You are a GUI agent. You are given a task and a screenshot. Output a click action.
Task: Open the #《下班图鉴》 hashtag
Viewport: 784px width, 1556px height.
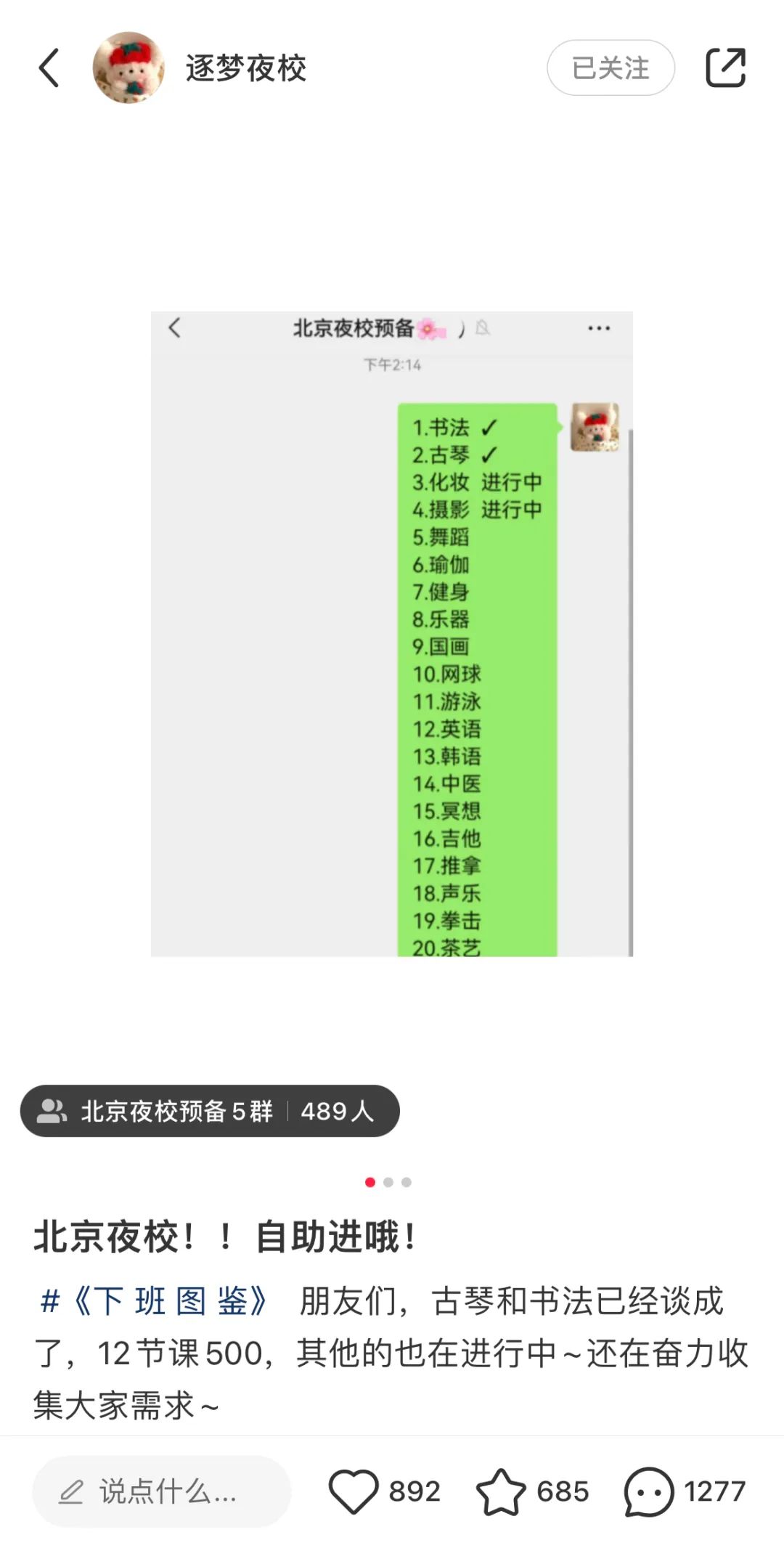click(154, 1301)
